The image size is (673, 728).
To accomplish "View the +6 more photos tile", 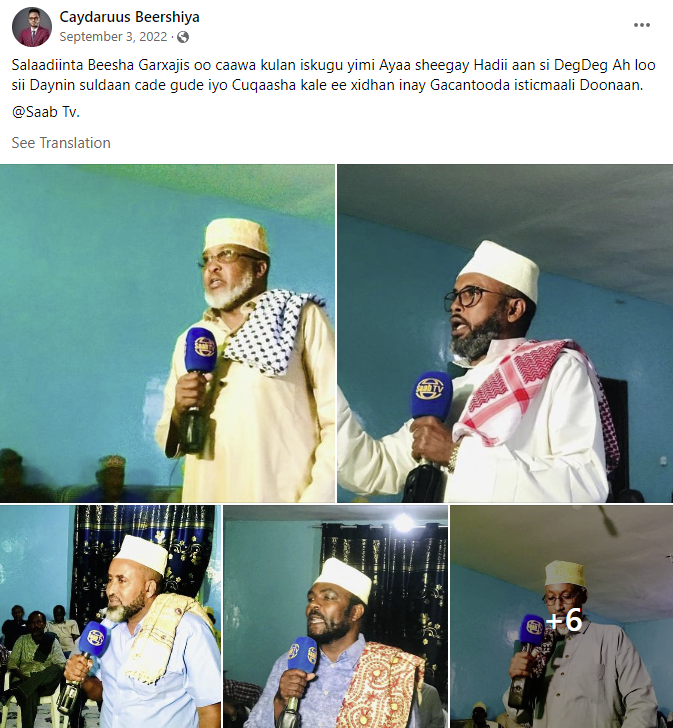I will pyautogui.click(x=561, y=616).
